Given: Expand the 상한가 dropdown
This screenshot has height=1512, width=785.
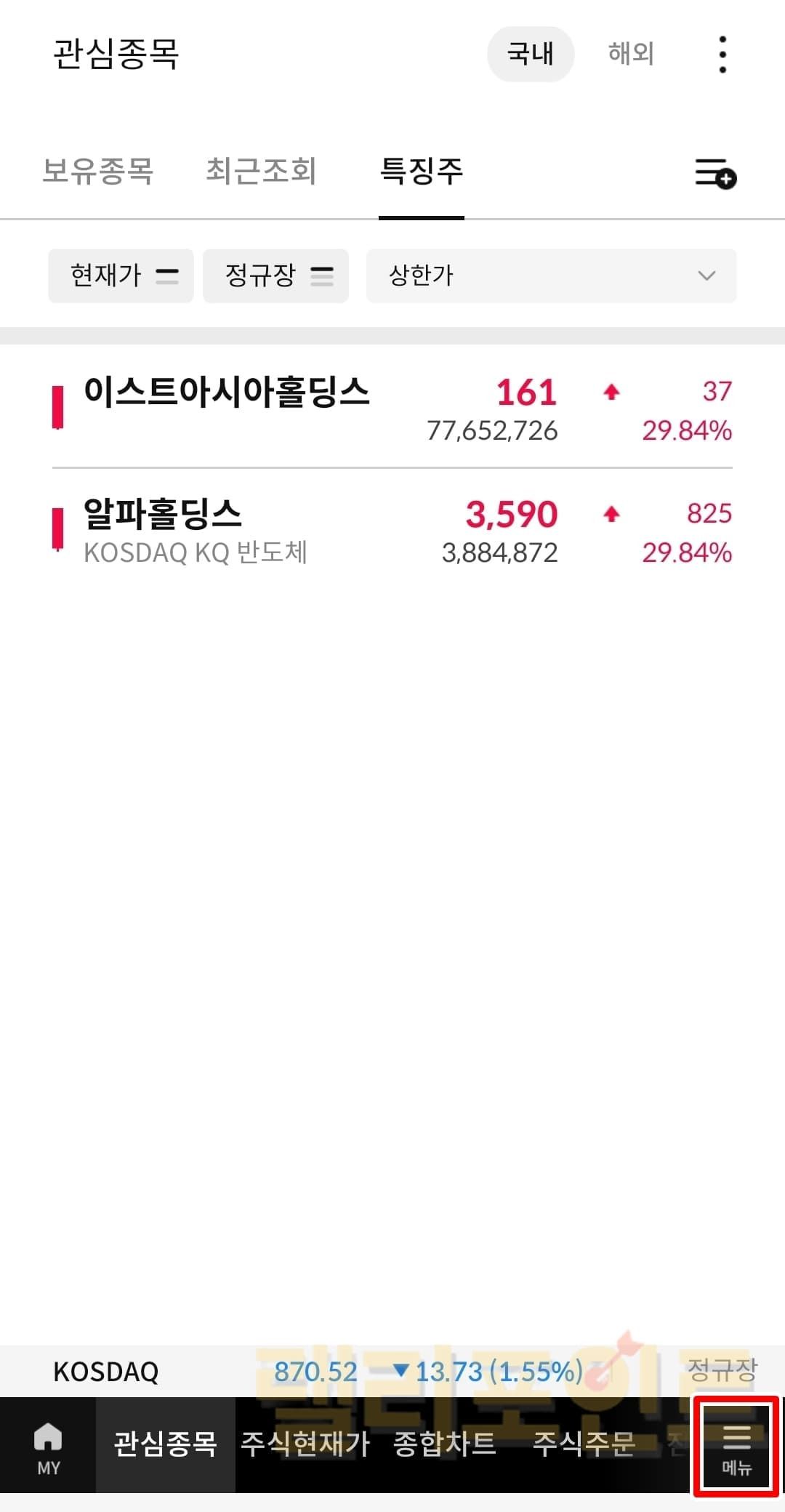Looking at the screenshot, I should 551,276.
